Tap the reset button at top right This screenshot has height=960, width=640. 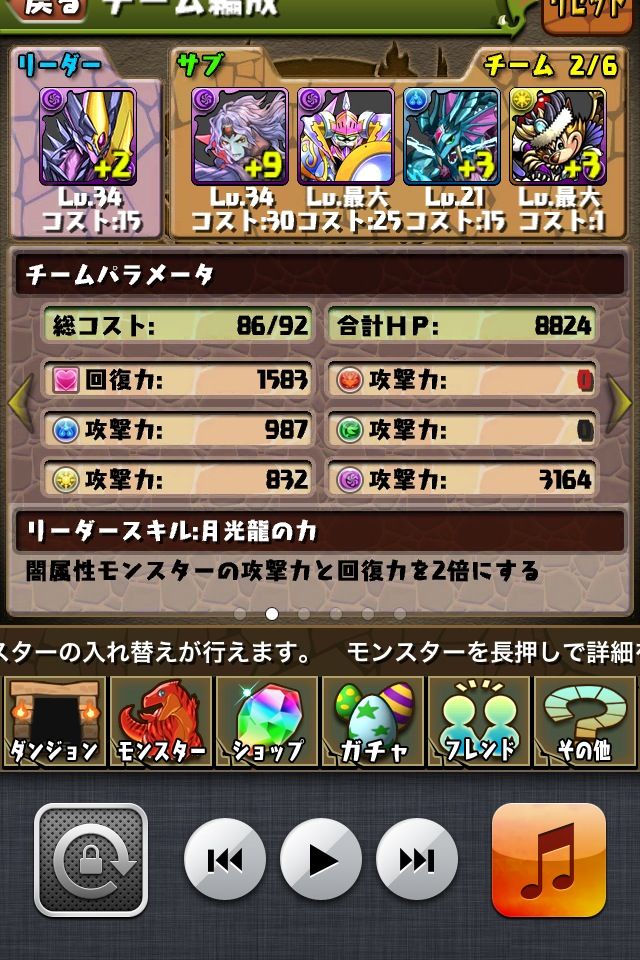pyautogui.click(x=587, y=13)
